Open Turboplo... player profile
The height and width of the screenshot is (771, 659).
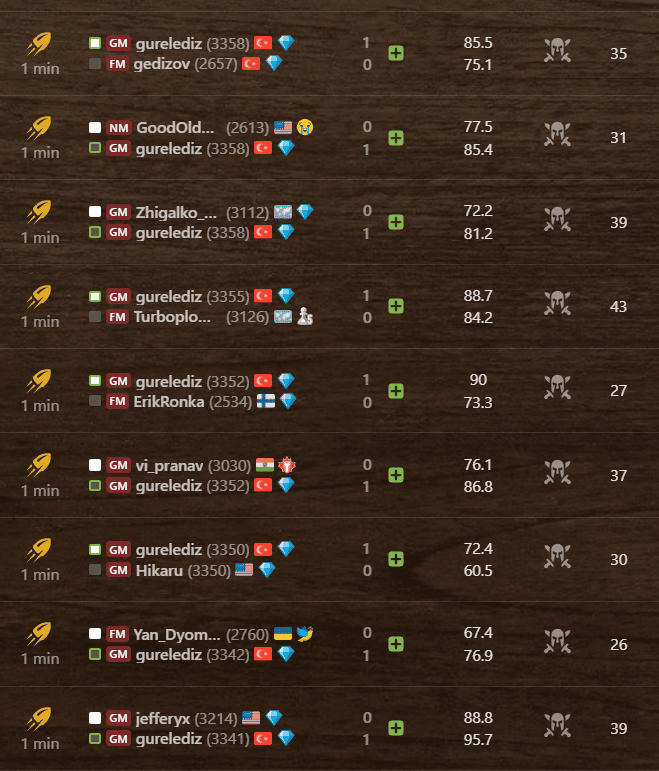pos(172,317)
